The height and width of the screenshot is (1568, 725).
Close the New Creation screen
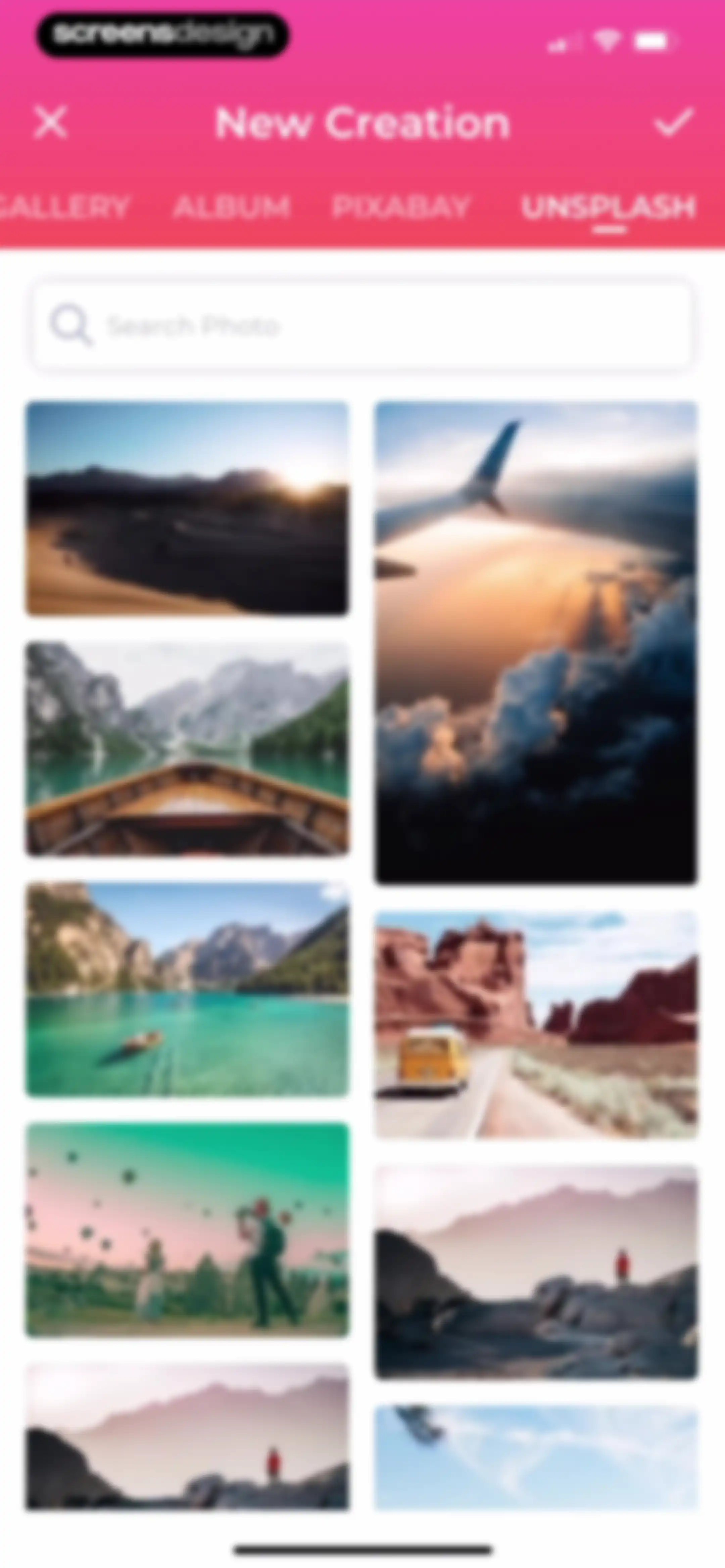click(x=51, y=122)
